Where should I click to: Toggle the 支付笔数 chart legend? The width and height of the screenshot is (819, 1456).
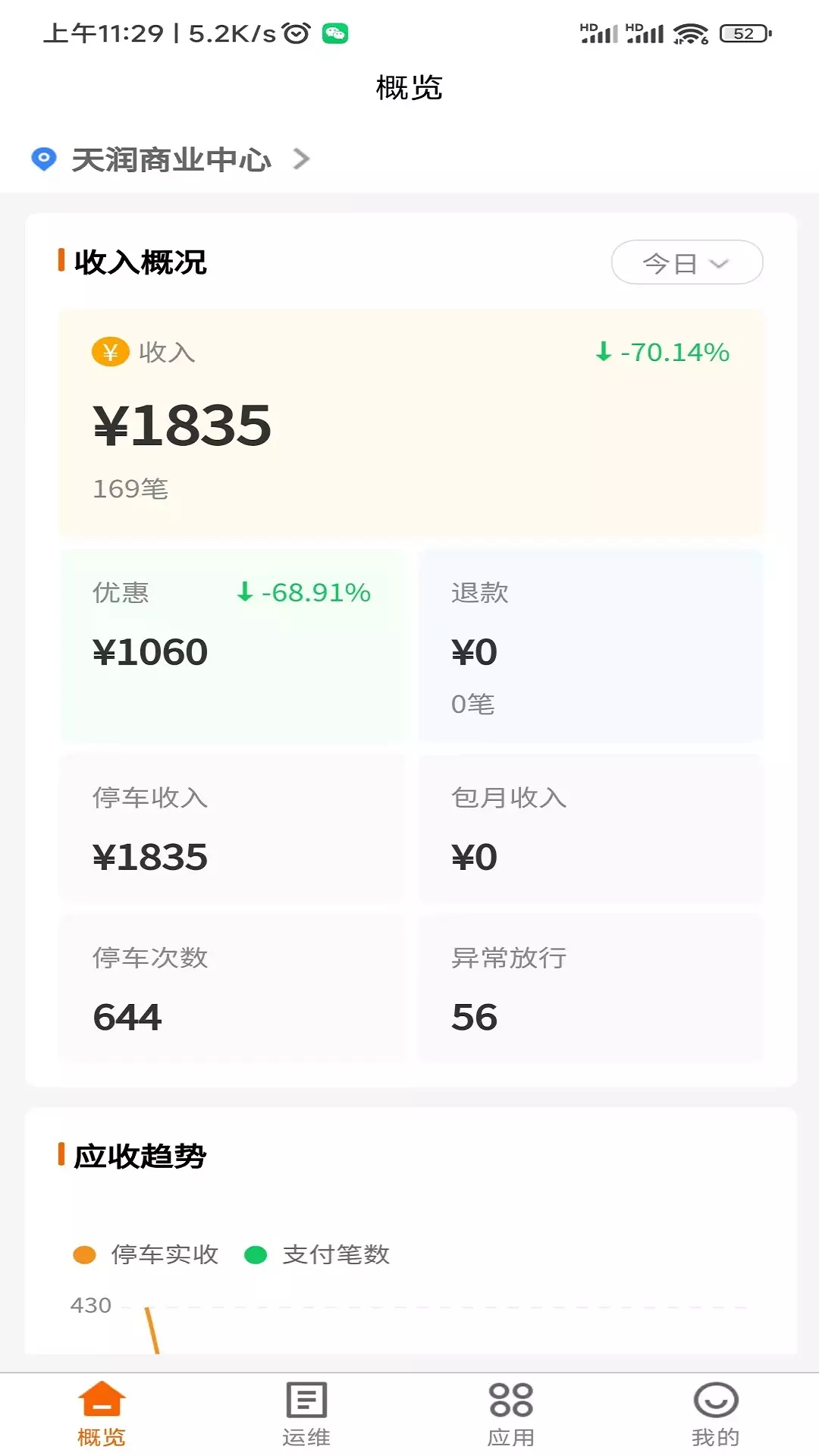point(317,1255)
